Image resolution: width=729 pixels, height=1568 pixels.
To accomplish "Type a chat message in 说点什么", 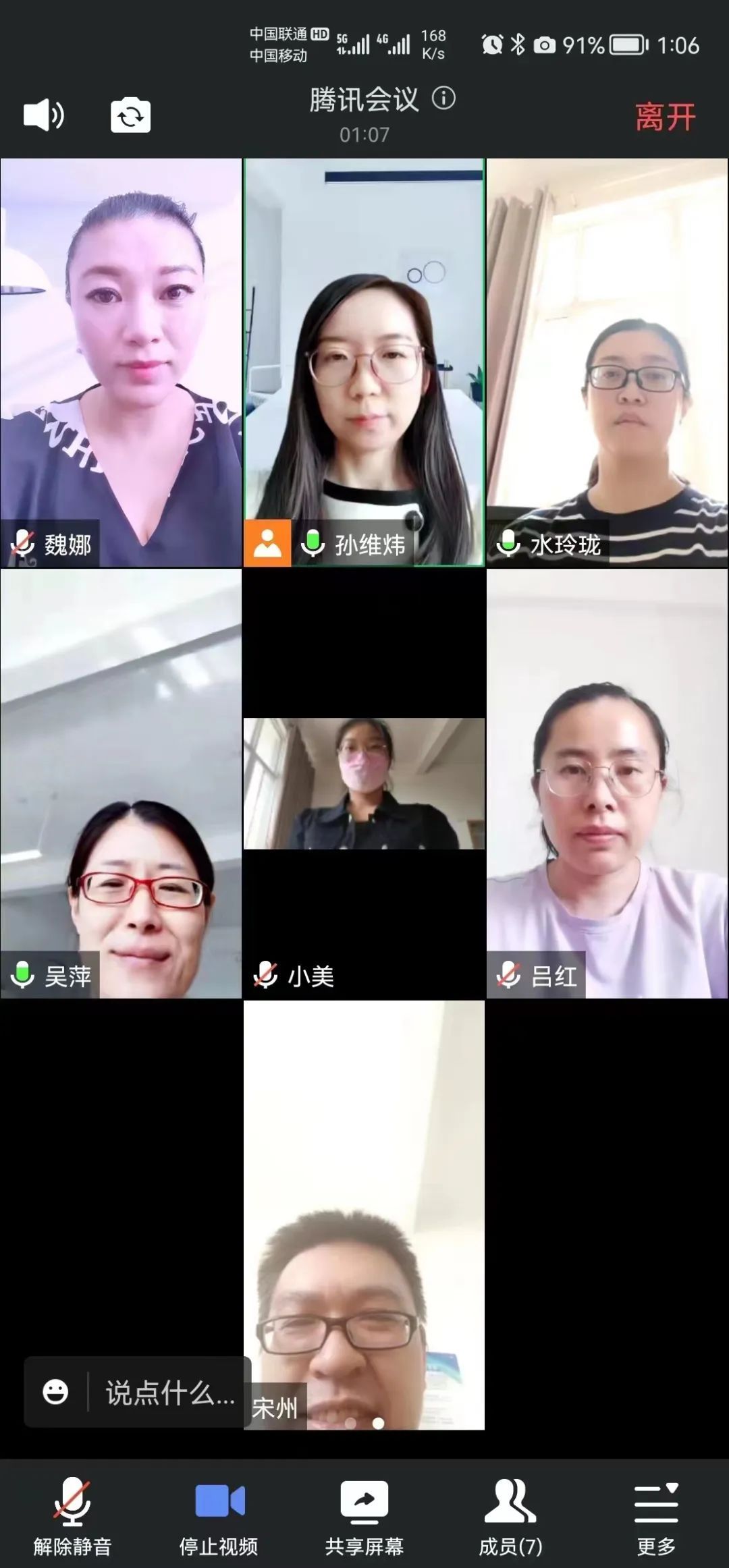I will 169,1392.
